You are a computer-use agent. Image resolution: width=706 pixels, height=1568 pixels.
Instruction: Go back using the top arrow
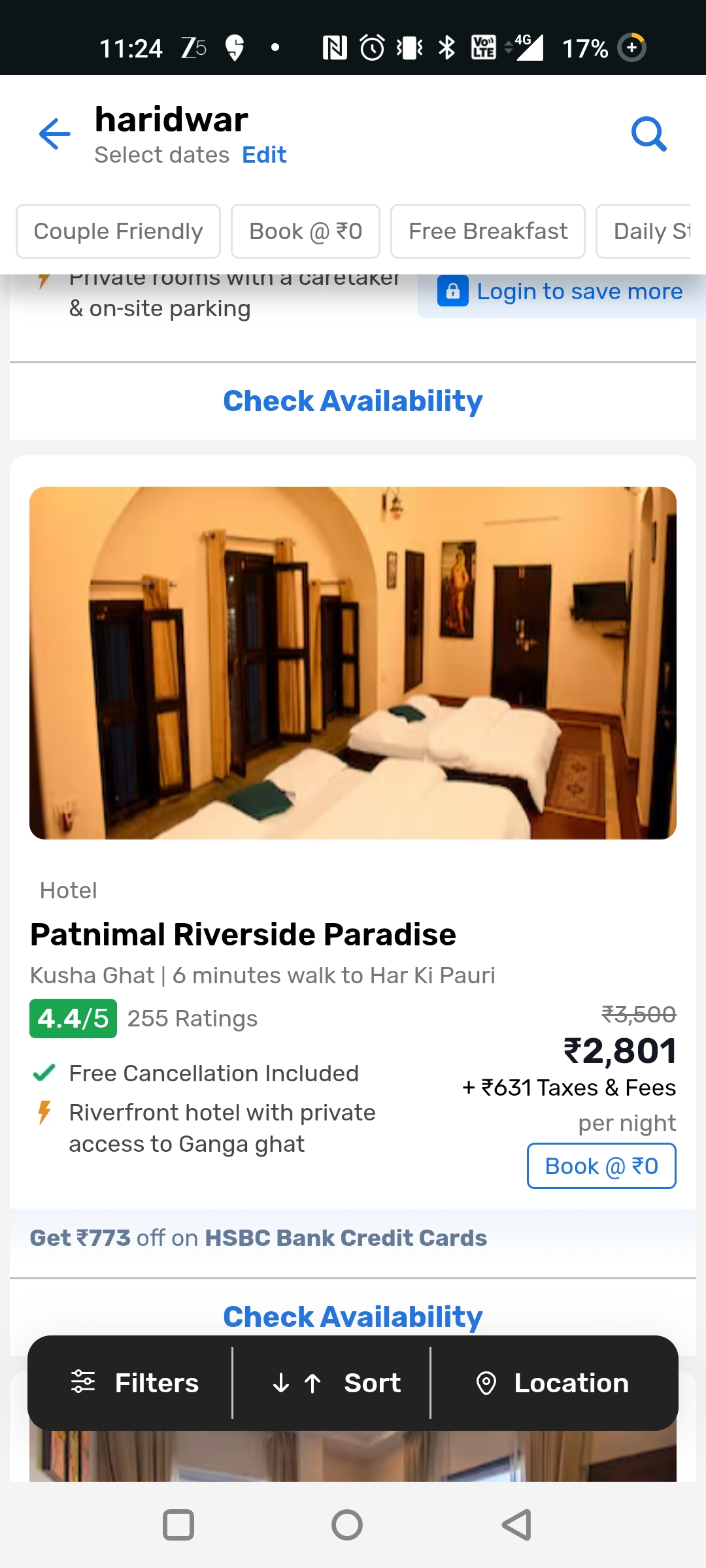tap(55, 135)
